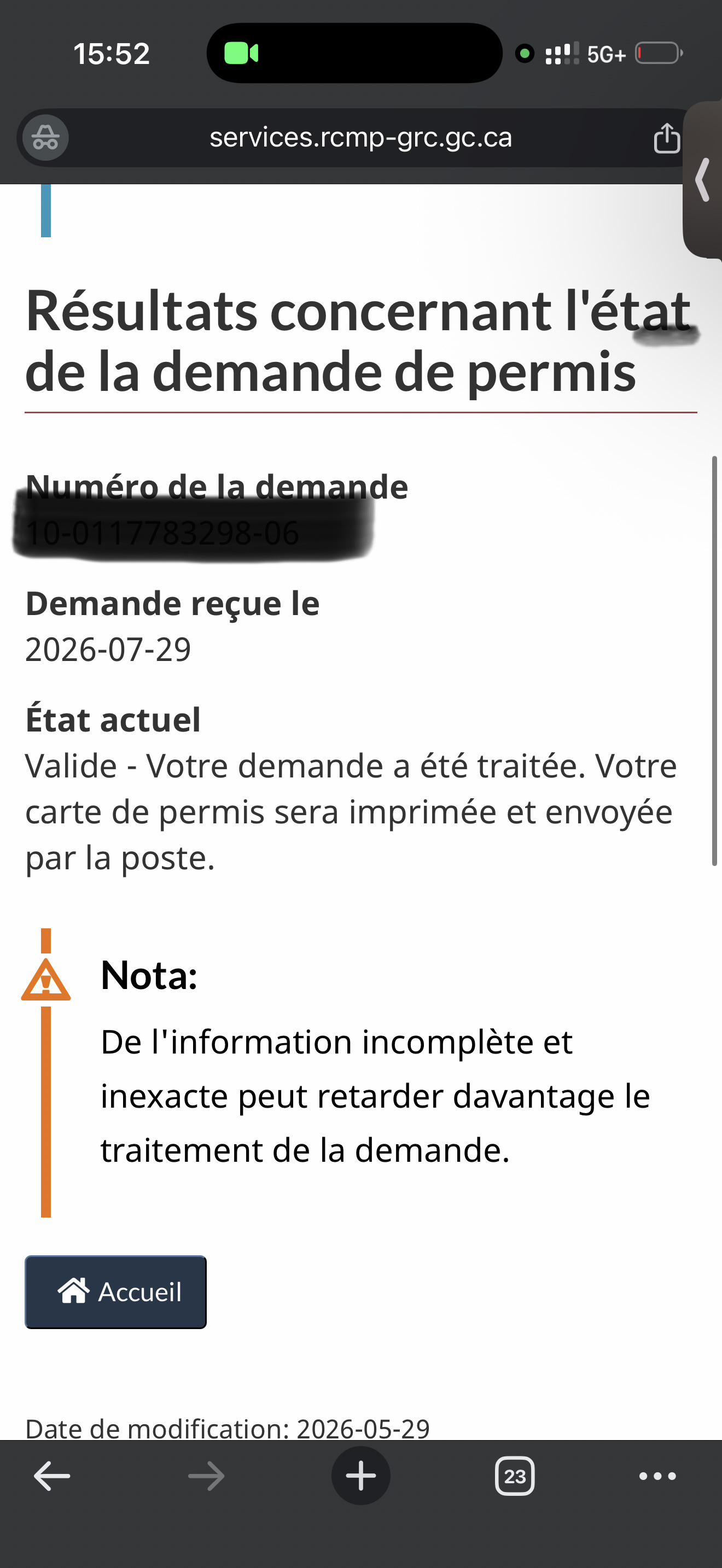Tap the services.rcmp-grc.gc.ca address bar

[x=360, y=138]
